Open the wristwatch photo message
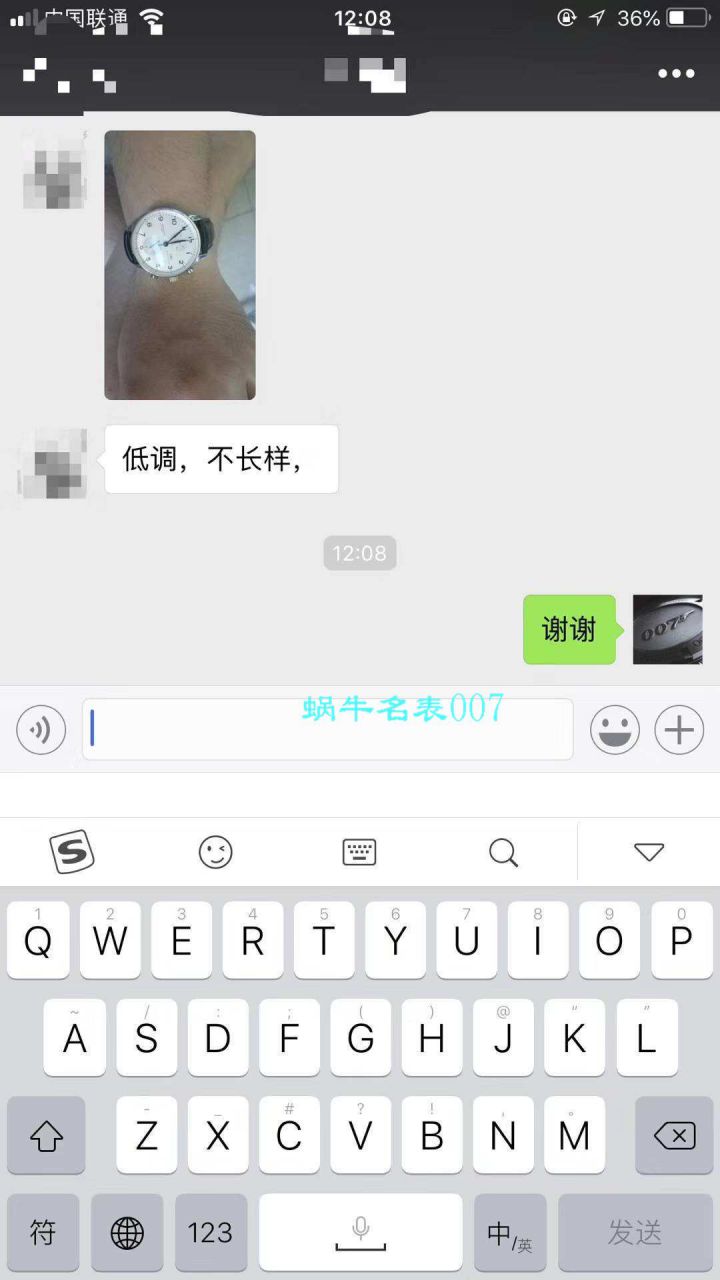Screen dimensions: 720x1280 [180, 263]
